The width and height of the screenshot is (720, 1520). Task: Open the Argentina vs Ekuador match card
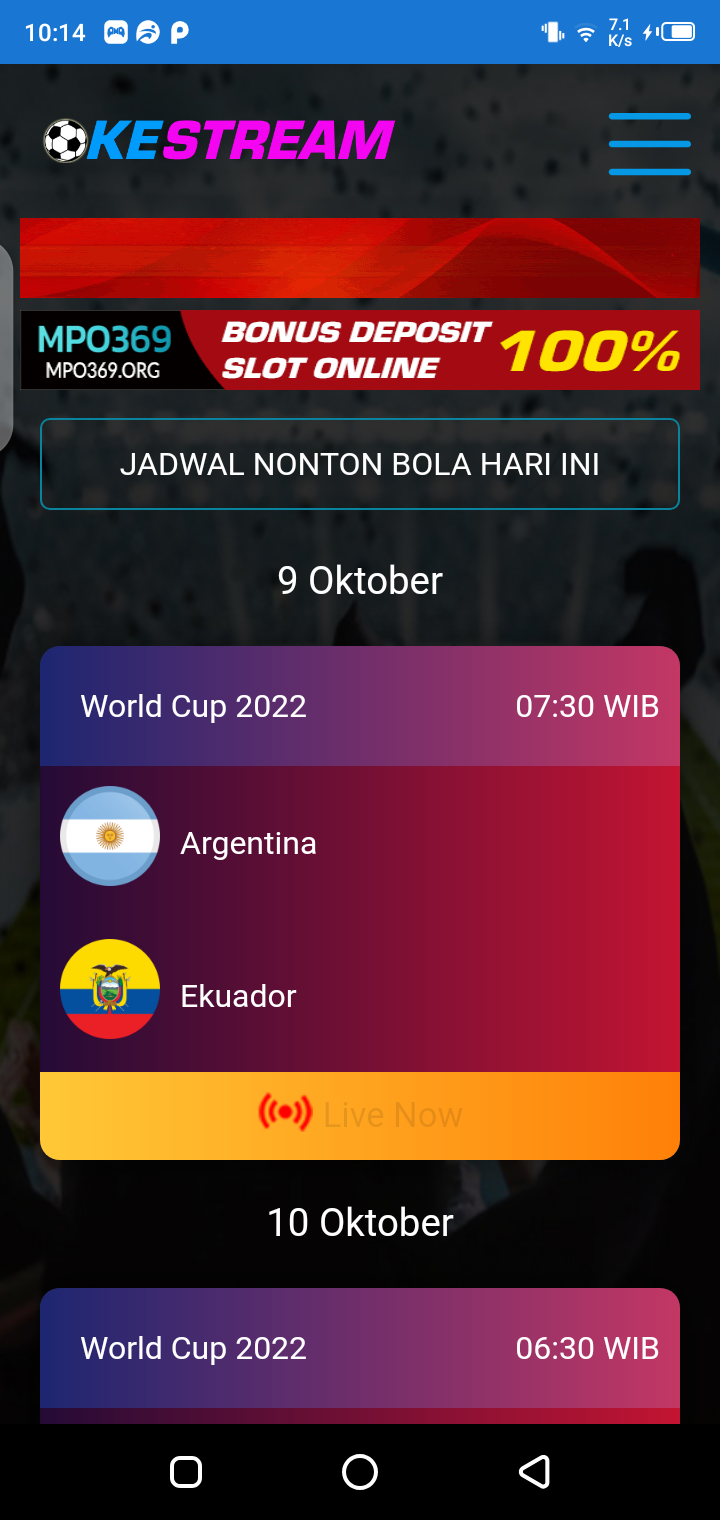coord(360,918)
